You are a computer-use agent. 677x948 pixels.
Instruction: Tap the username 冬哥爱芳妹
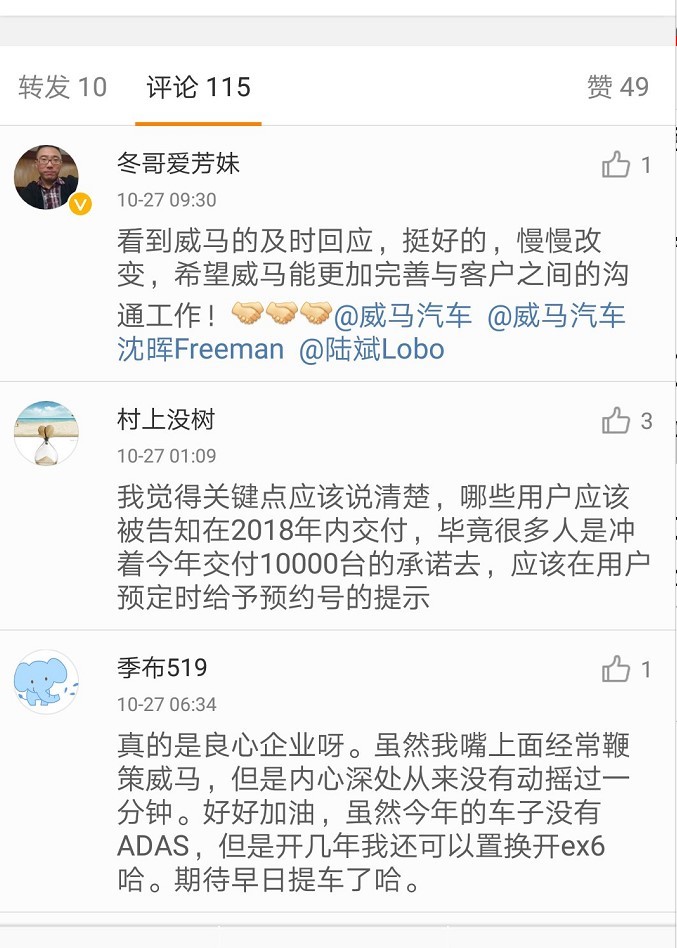(x=178, y=164)
